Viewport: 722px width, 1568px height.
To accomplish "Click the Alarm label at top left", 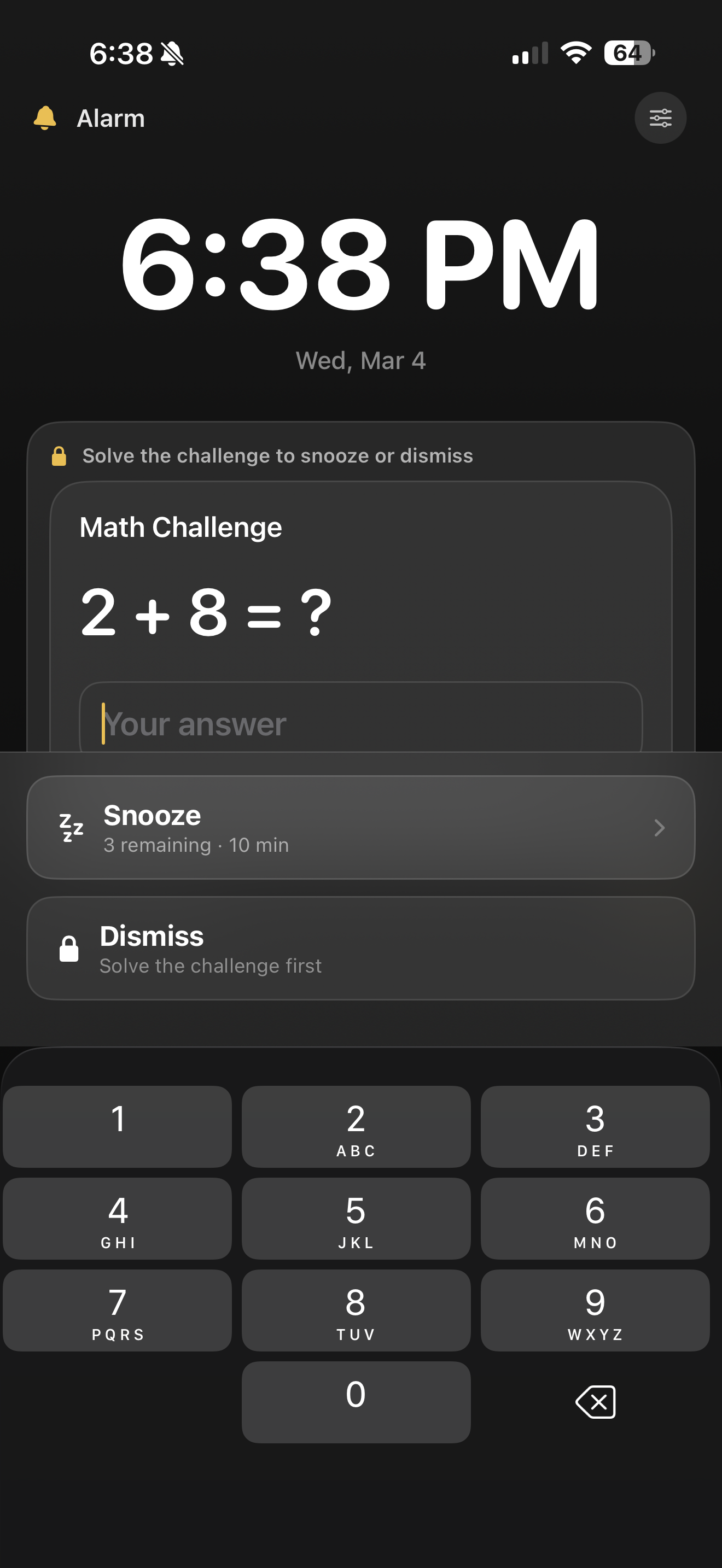I will tap(110, 118).
